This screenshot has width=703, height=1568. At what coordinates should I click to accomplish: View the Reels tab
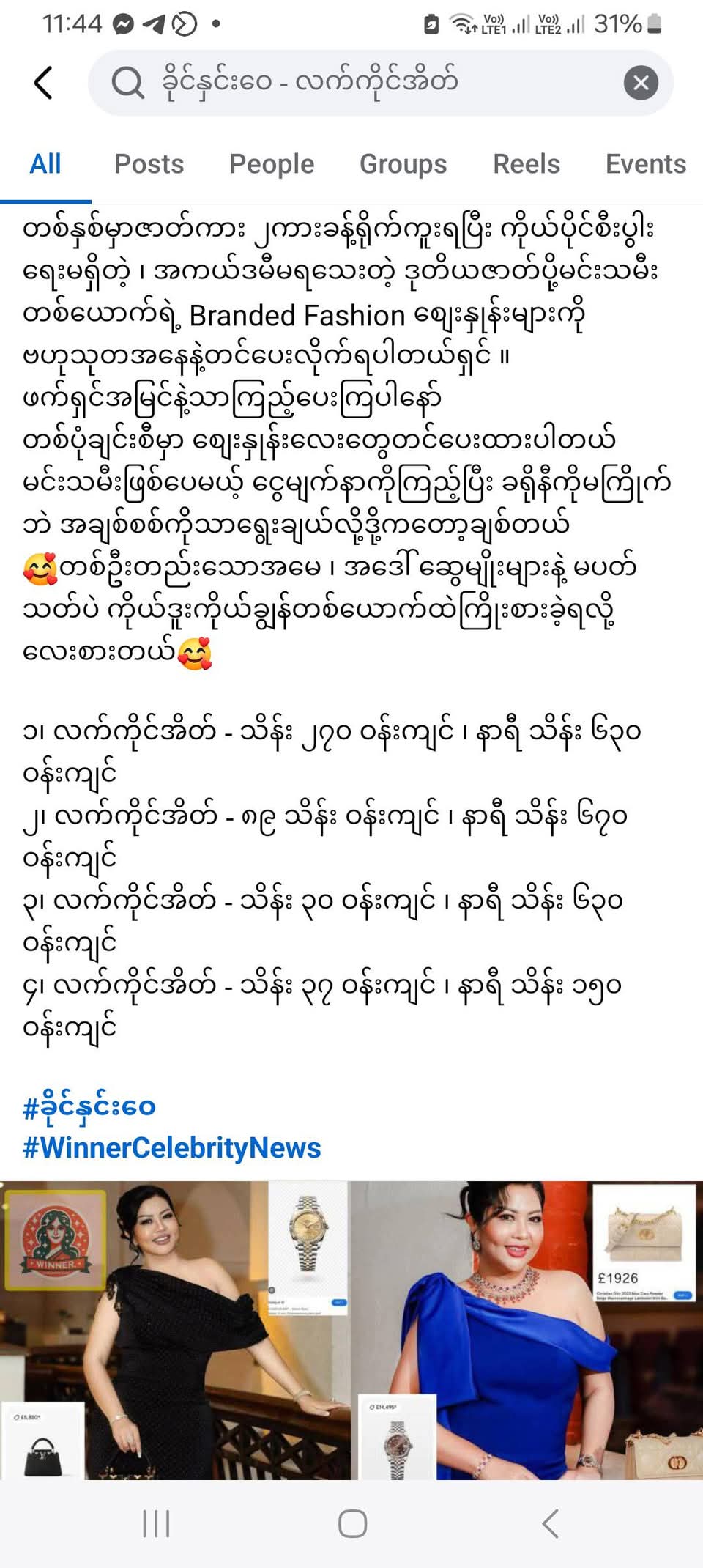coord(526,164)
